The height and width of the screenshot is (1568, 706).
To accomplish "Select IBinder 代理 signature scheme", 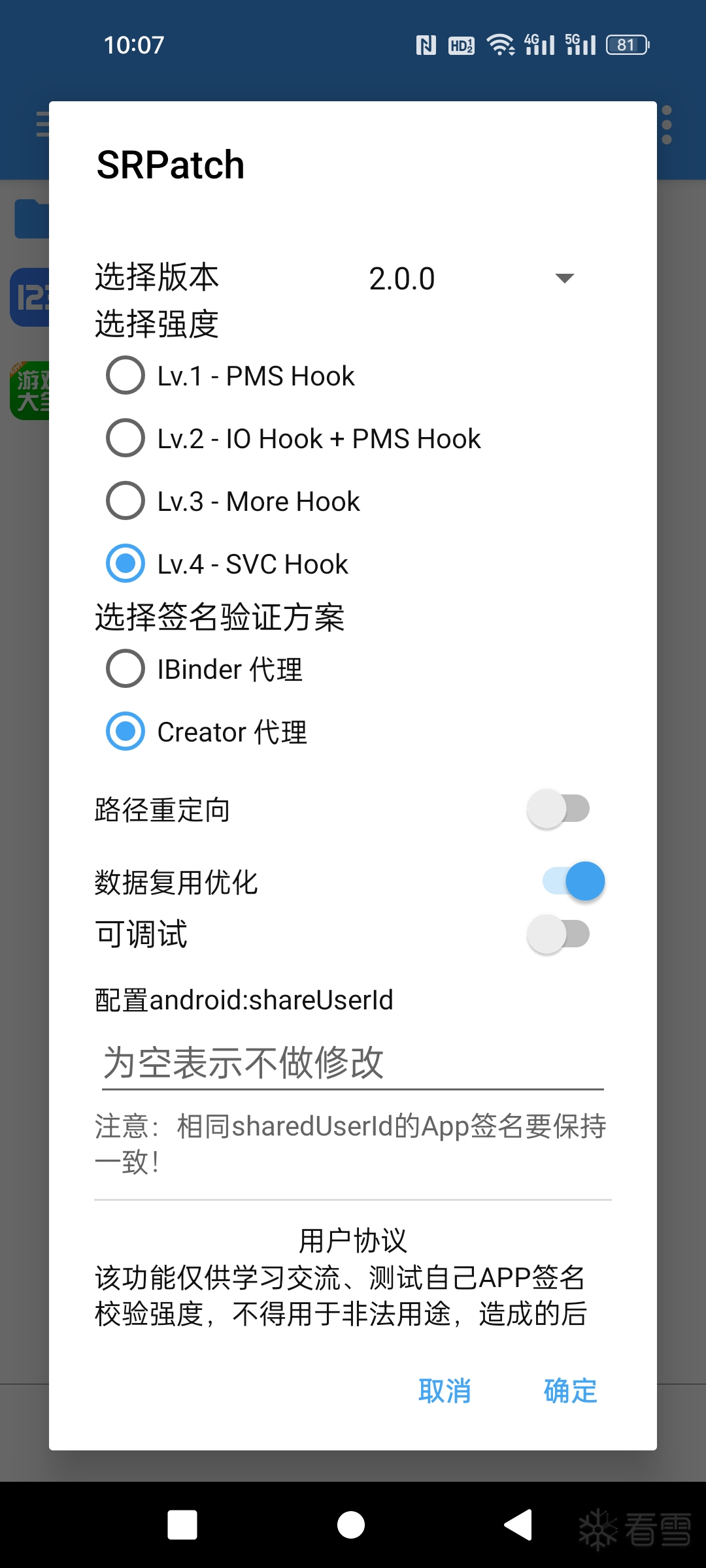I will 205,669.
